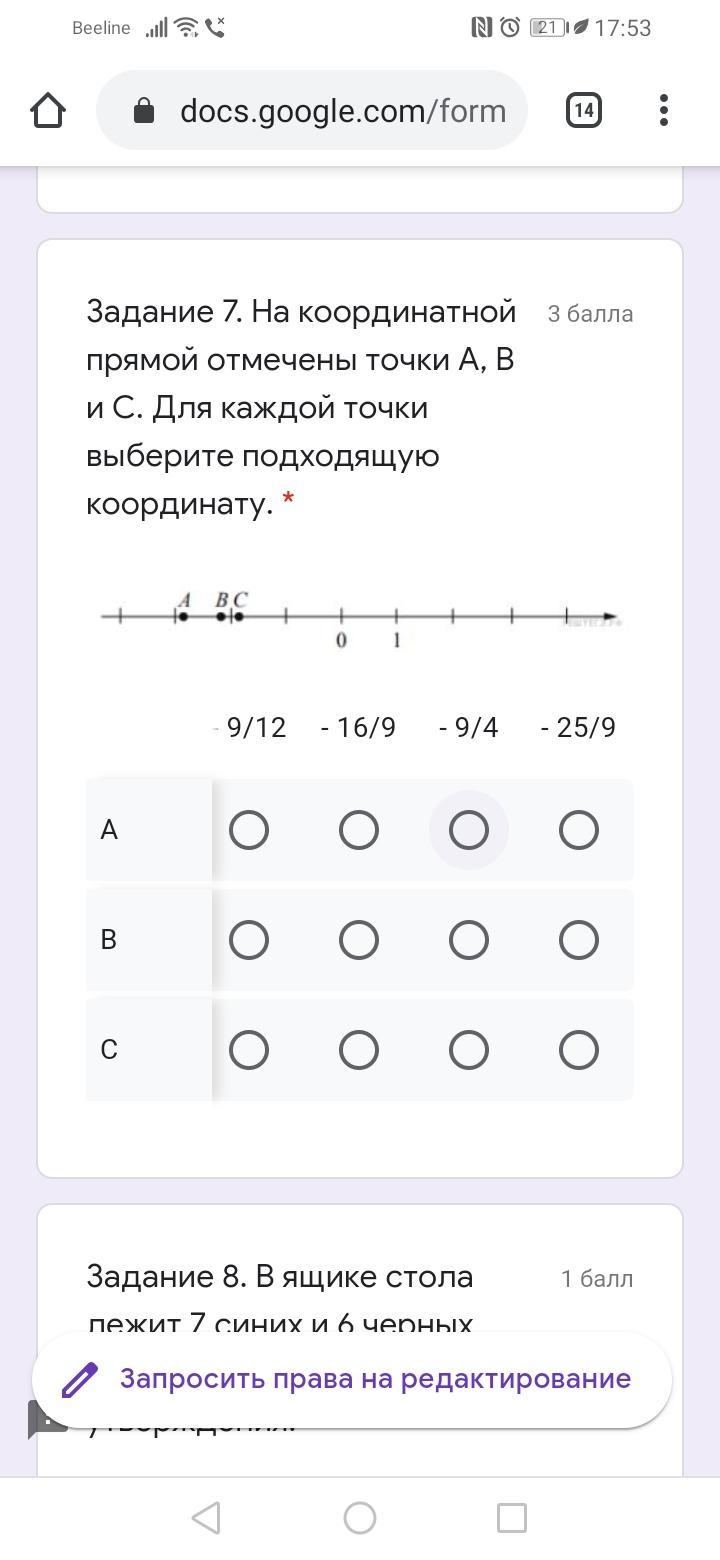Select -9/12 for point A
The height and width of the screenshot is (1560, 720).
click(x=249, y=830)
